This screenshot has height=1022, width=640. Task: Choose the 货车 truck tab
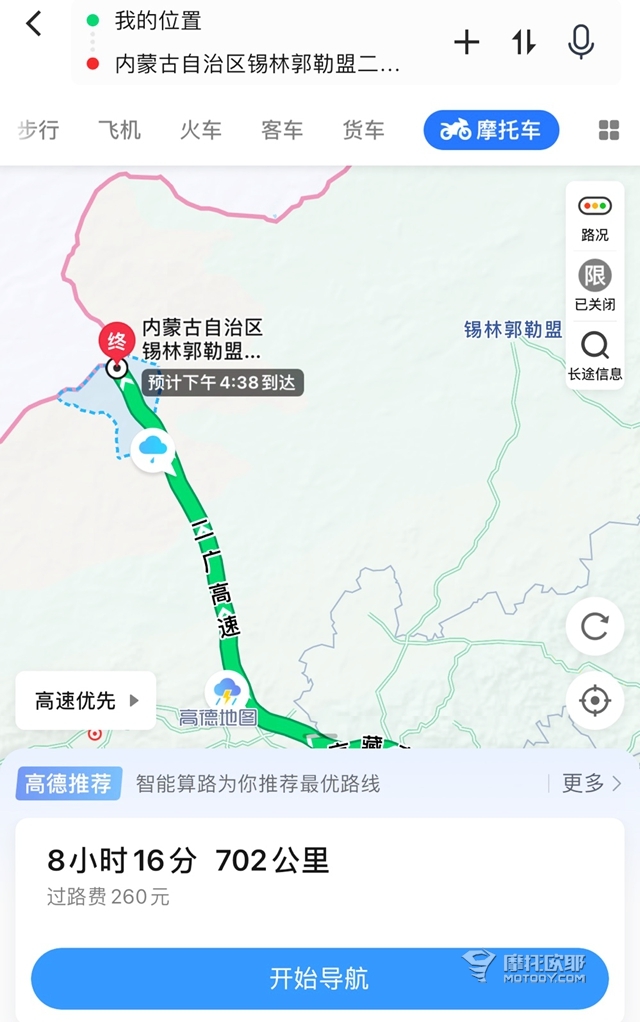coord(363,130)
